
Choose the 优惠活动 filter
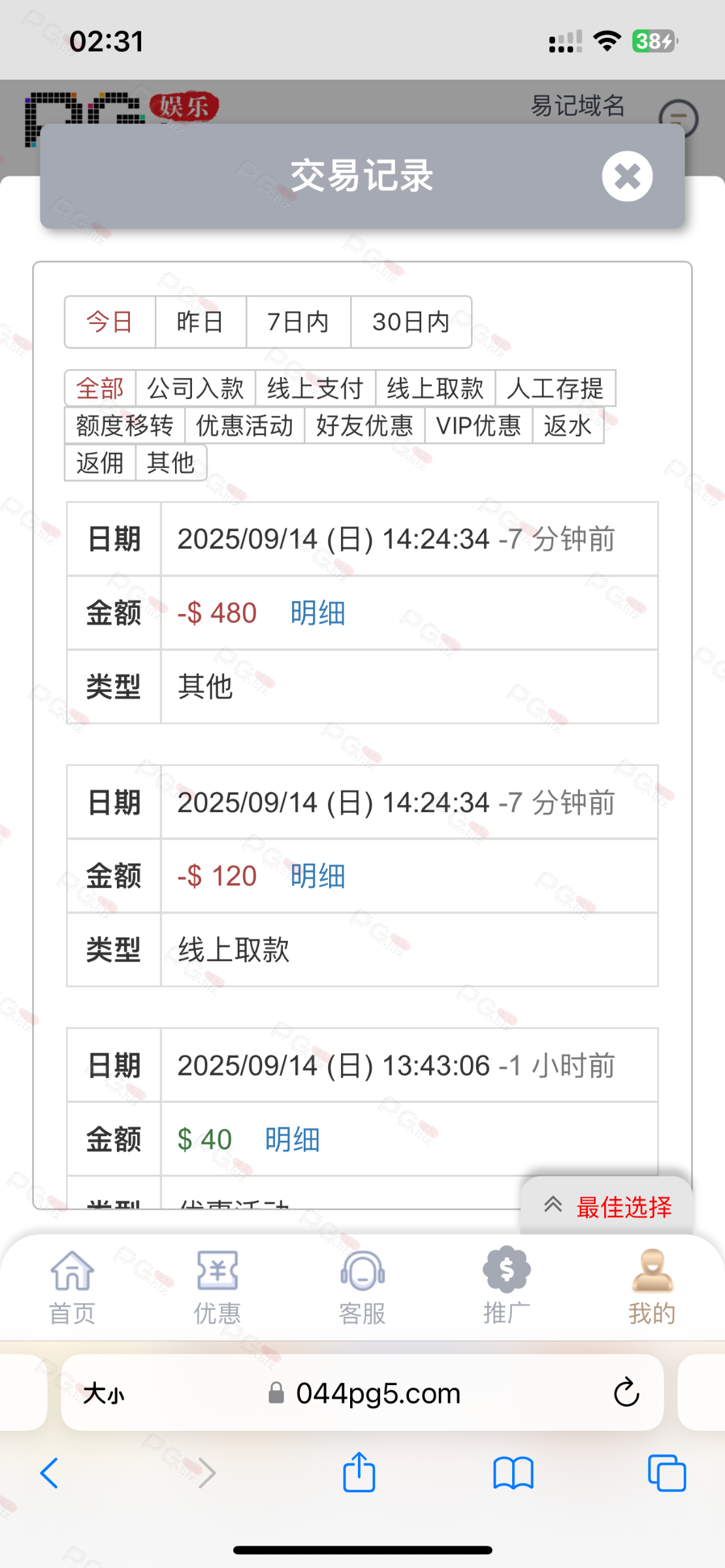pos(245,426)
